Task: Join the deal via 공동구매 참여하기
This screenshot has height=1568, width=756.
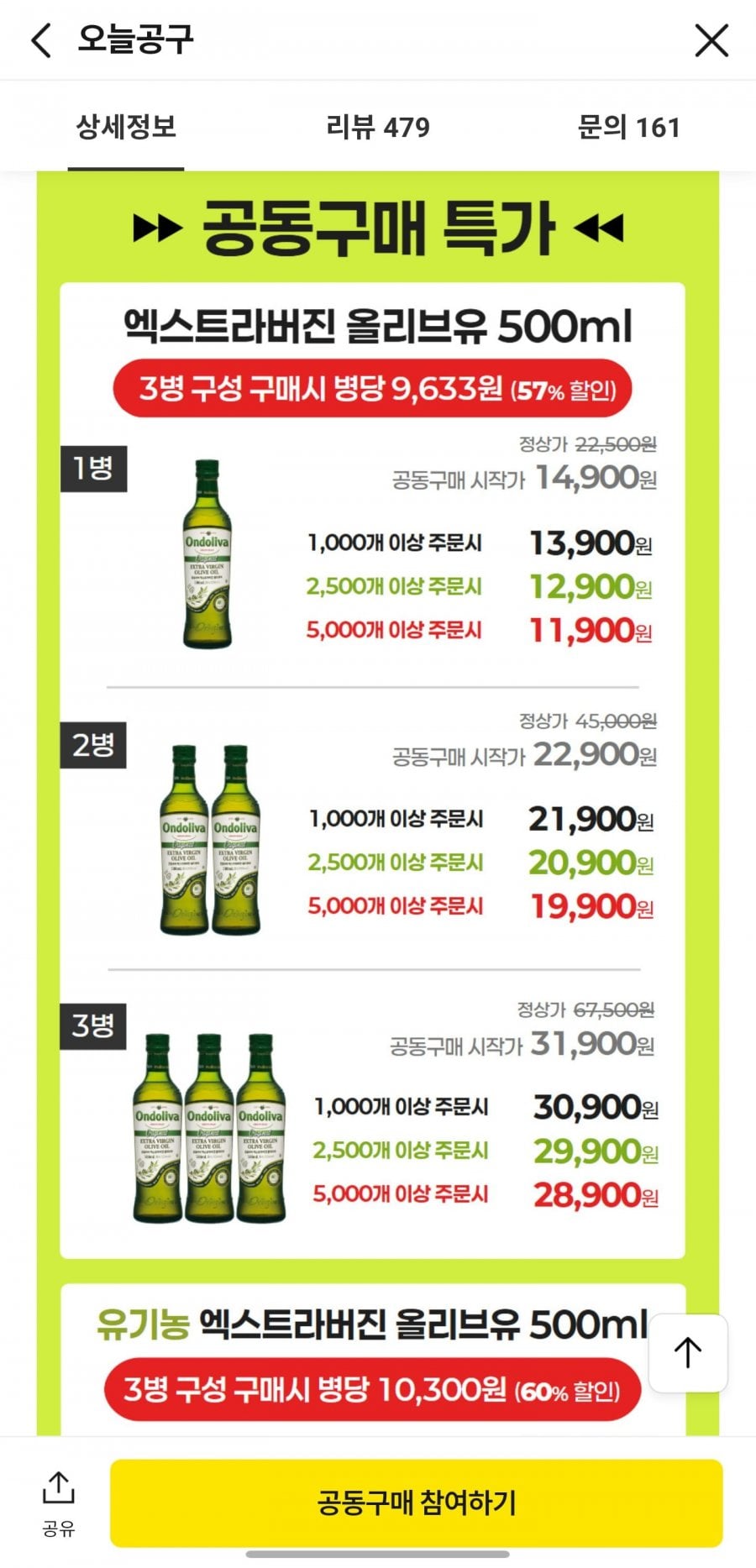Action: (x=416, y=1502)
